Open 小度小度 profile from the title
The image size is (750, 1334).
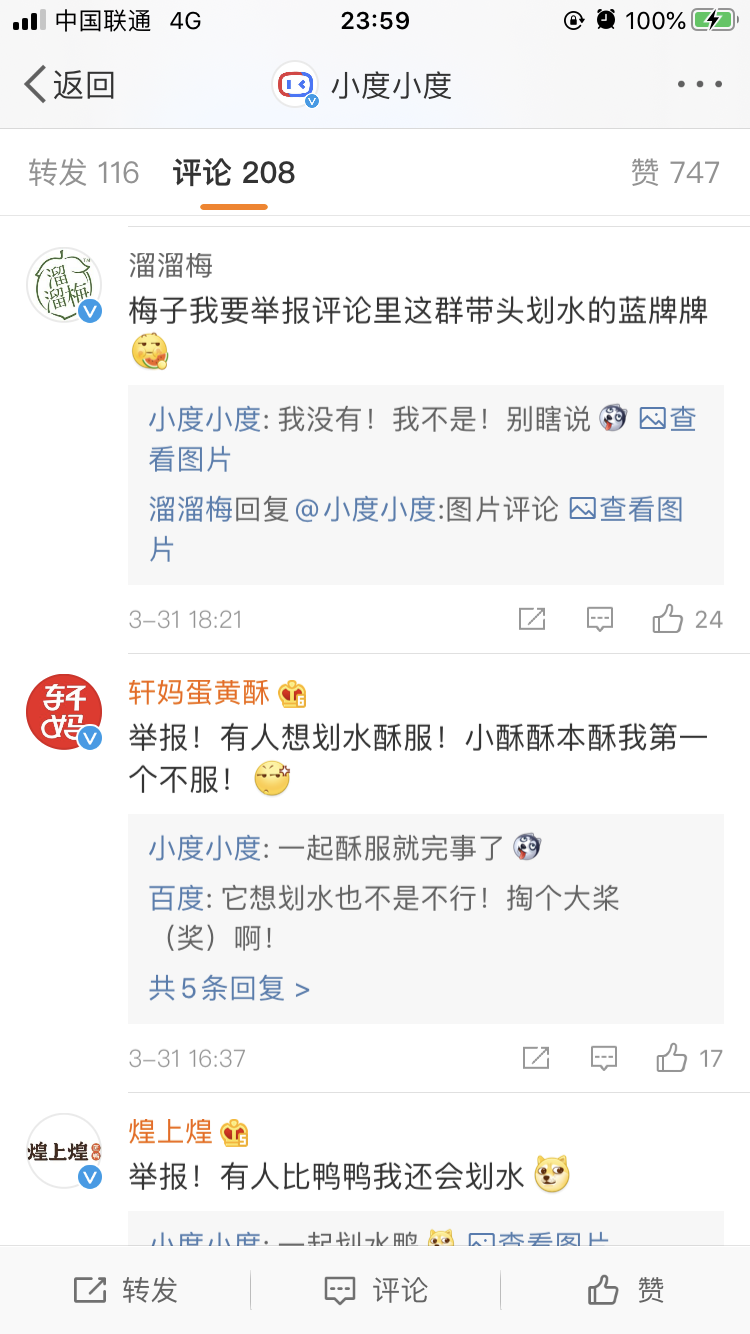362,85
